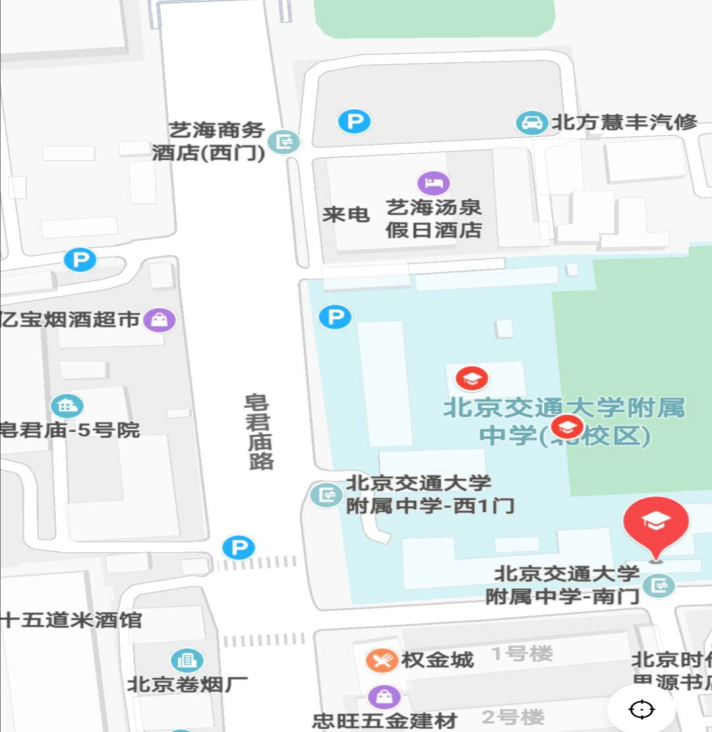Recenter map on my current location
The width and height of the screenshot is (712, 732).
pos(641,709)
